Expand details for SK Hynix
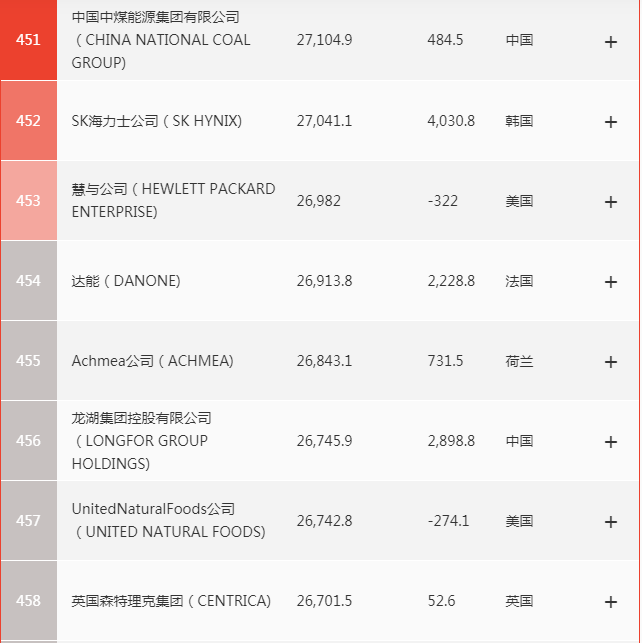This screenshot has width=642, height=643. point(611,122)
